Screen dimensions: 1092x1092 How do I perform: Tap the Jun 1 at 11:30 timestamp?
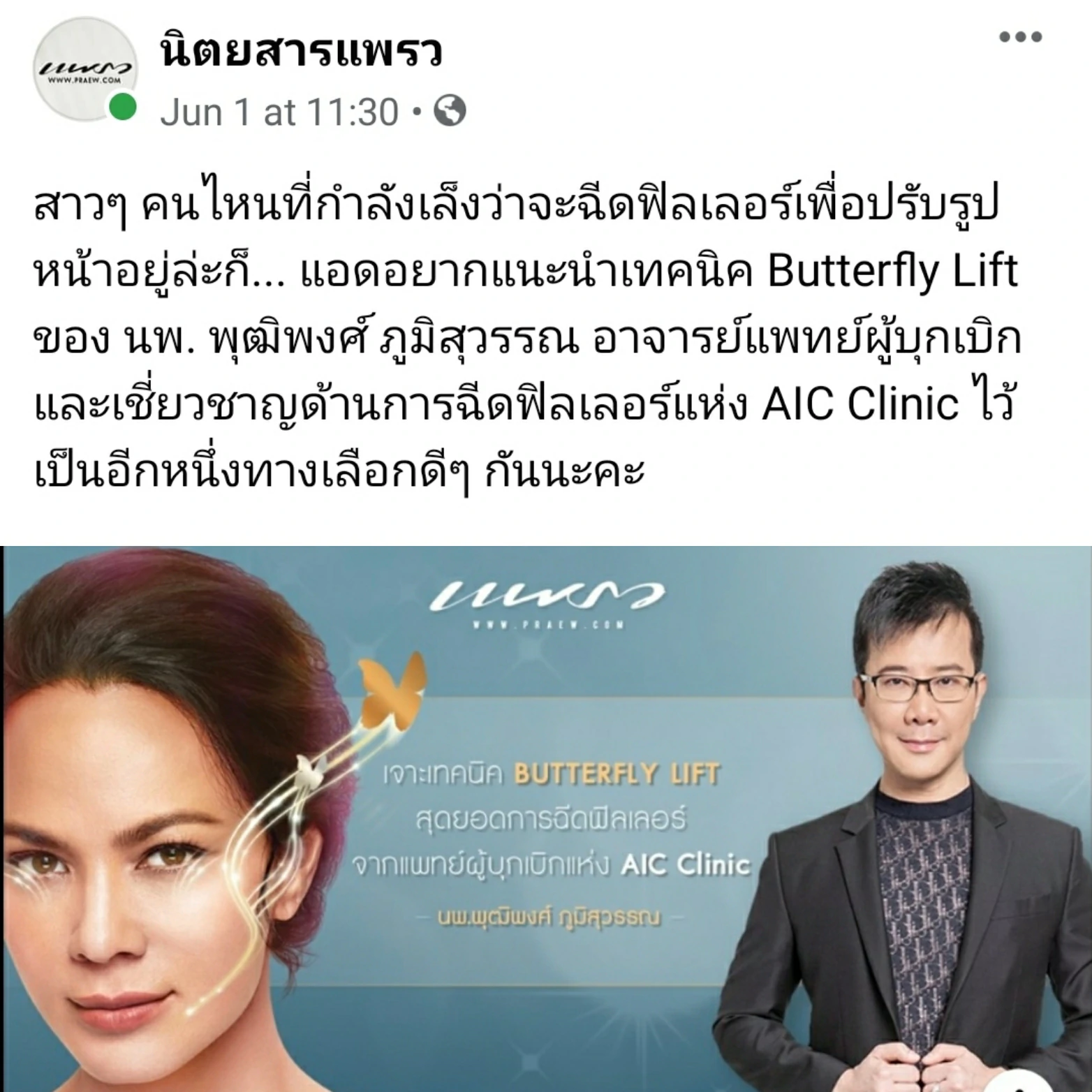click(279, 112)
